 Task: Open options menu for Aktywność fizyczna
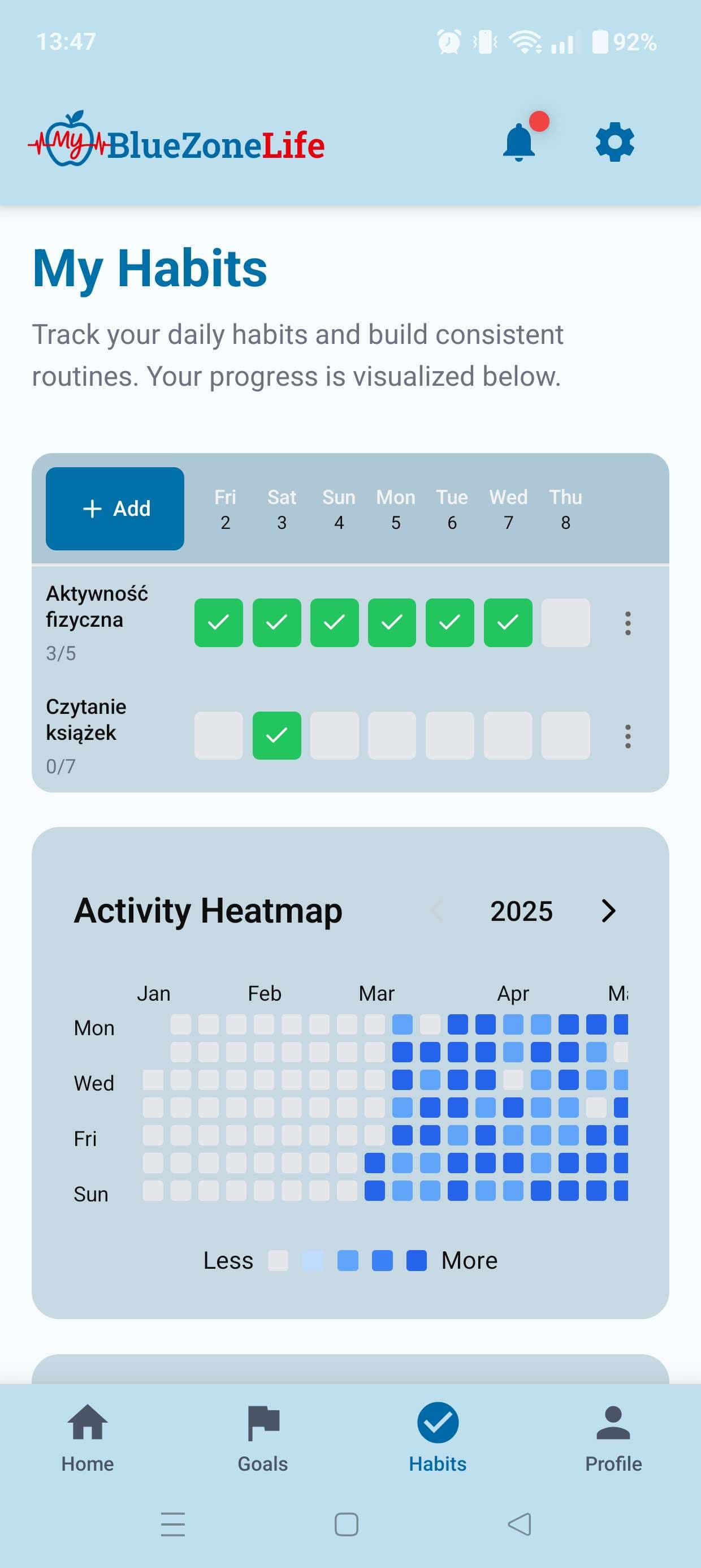[628, 623]
